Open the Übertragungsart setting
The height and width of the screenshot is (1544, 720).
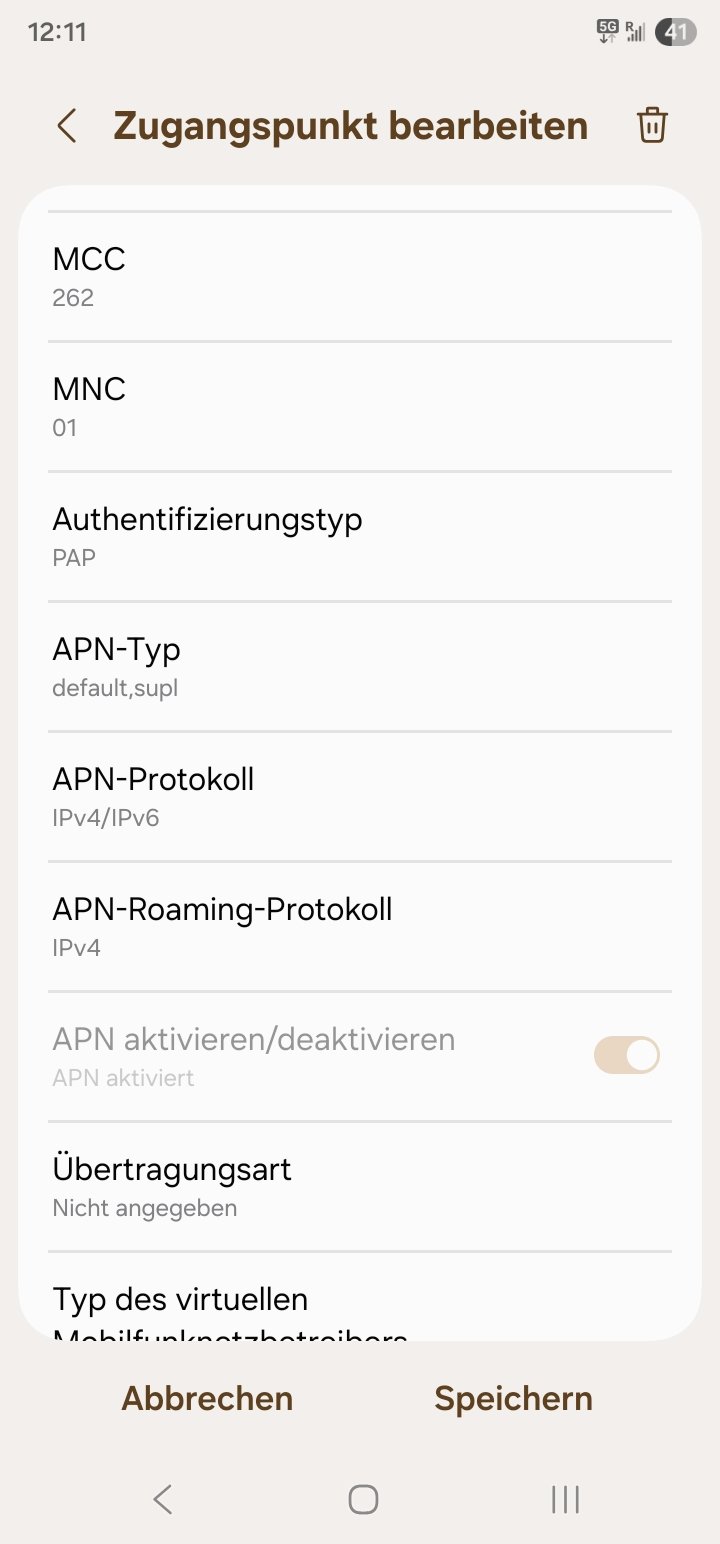tap(360, 1187)
